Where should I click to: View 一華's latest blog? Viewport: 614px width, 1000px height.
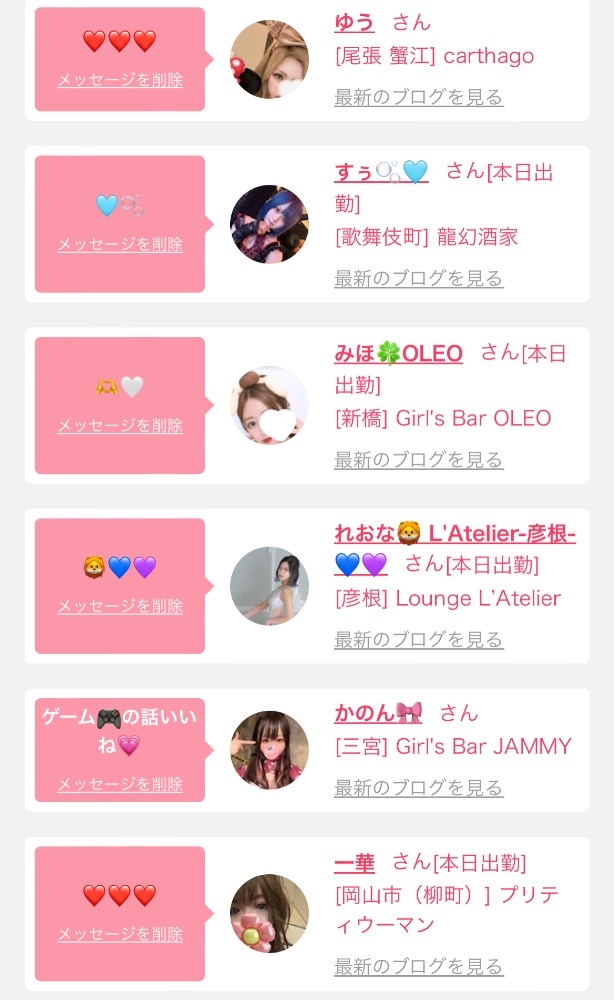coord(418,966)
